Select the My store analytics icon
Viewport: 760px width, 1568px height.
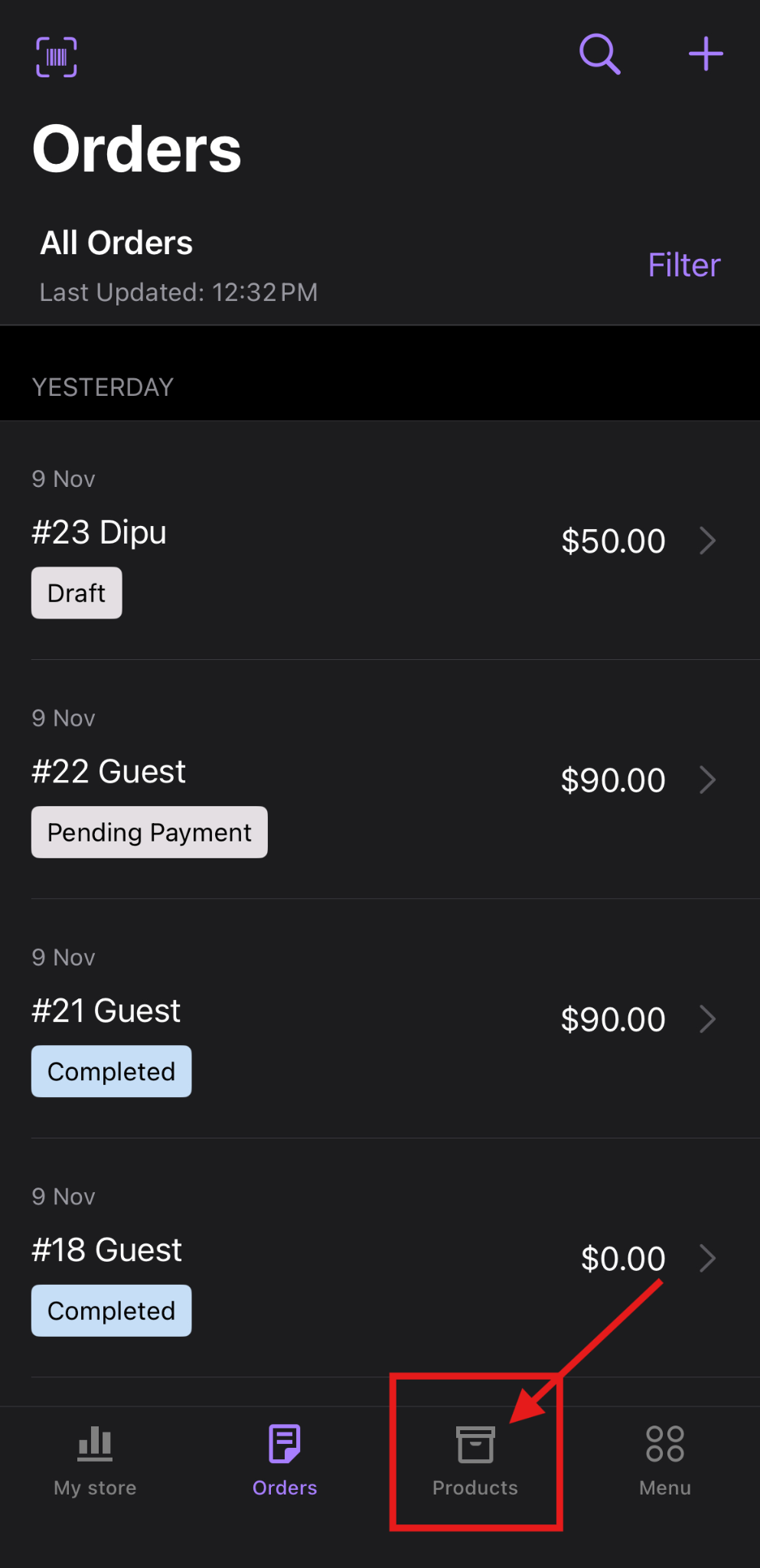pyautogui.click(x=94, y=1442)
